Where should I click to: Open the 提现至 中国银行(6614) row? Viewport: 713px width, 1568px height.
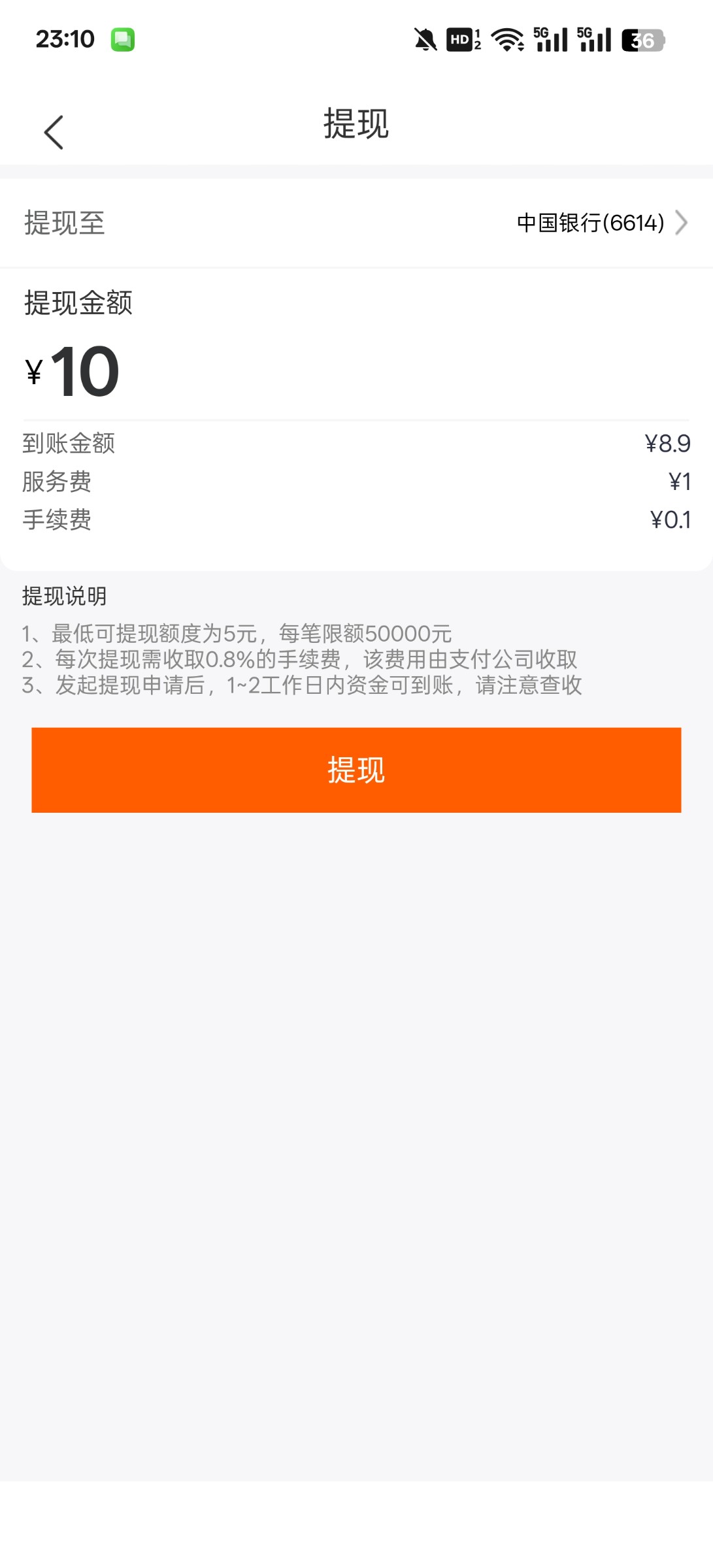point(356,223)
